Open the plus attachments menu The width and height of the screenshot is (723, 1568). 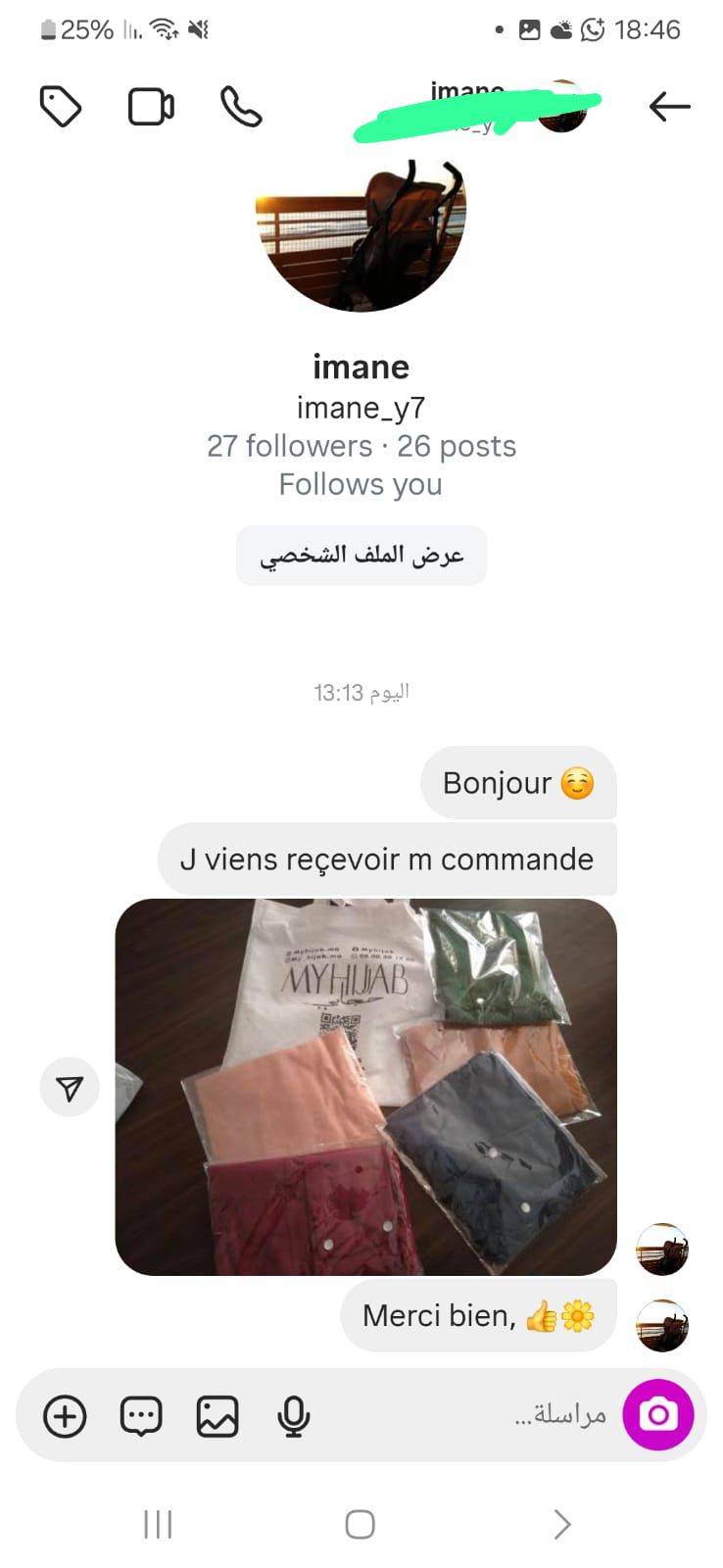(65, 1416)
